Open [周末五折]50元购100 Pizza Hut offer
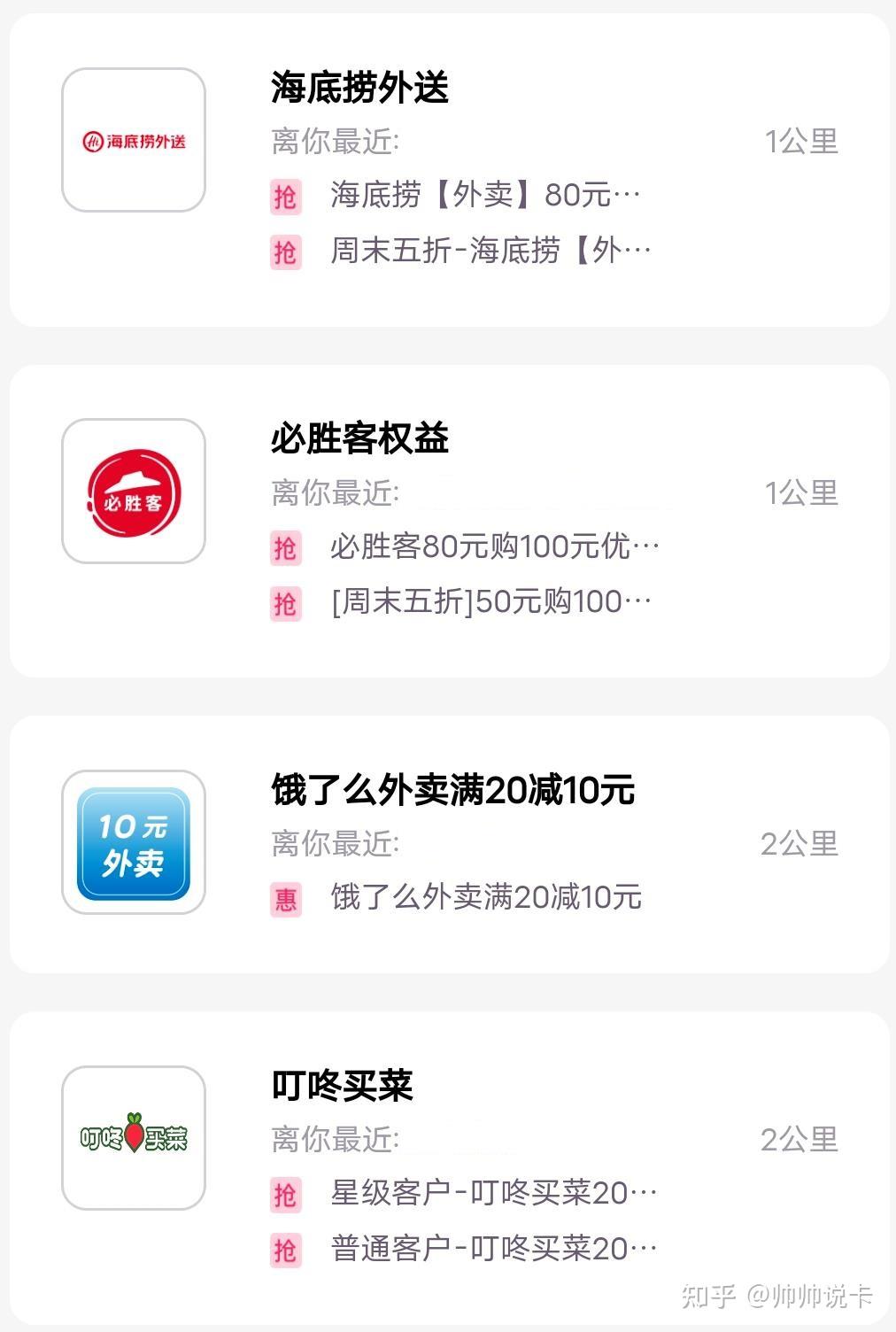The width and height of the screenshot is (896, 1332). click(490, 602)
